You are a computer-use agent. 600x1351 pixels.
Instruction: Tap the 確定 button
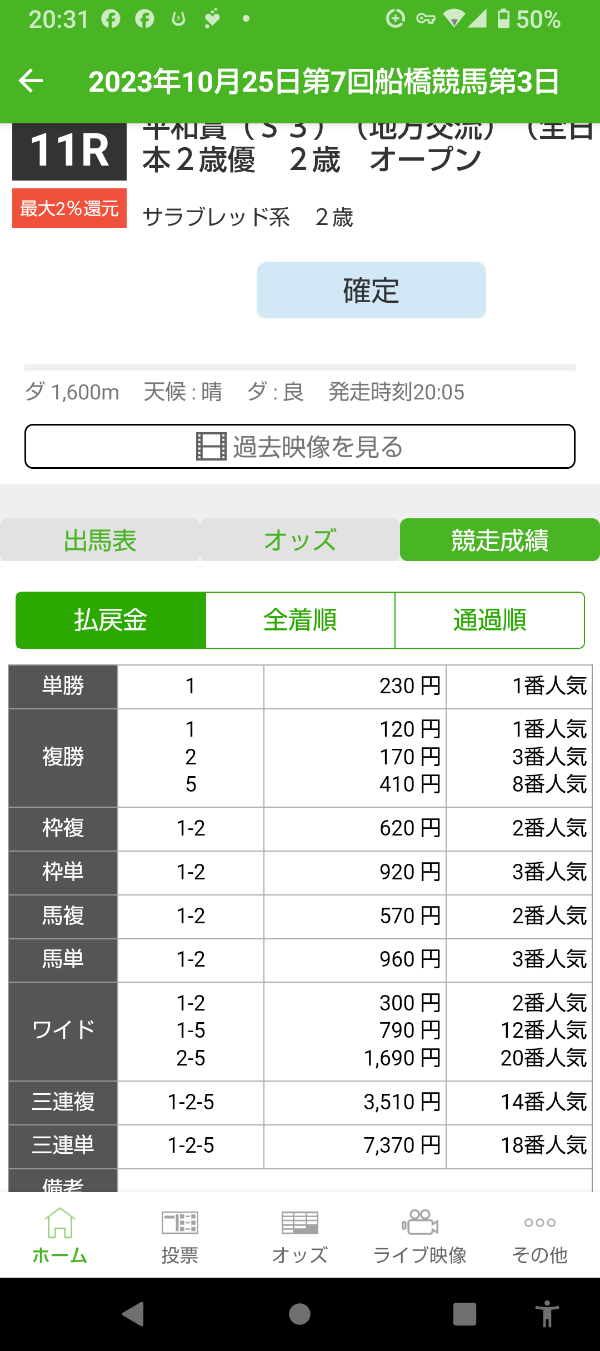(371, 291)
